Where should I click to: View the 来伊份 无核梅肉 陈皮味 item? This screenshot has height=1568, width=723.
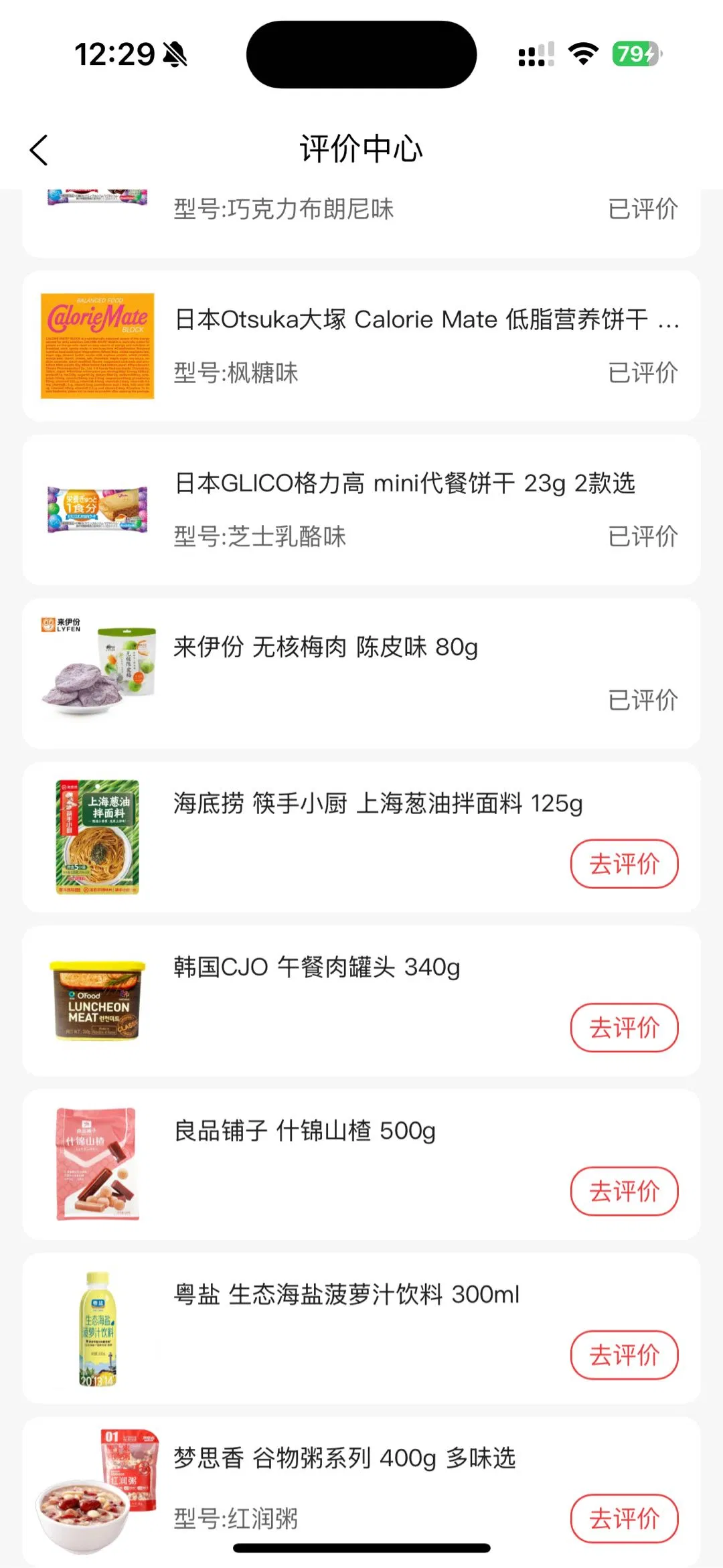[x=361, y=674]
